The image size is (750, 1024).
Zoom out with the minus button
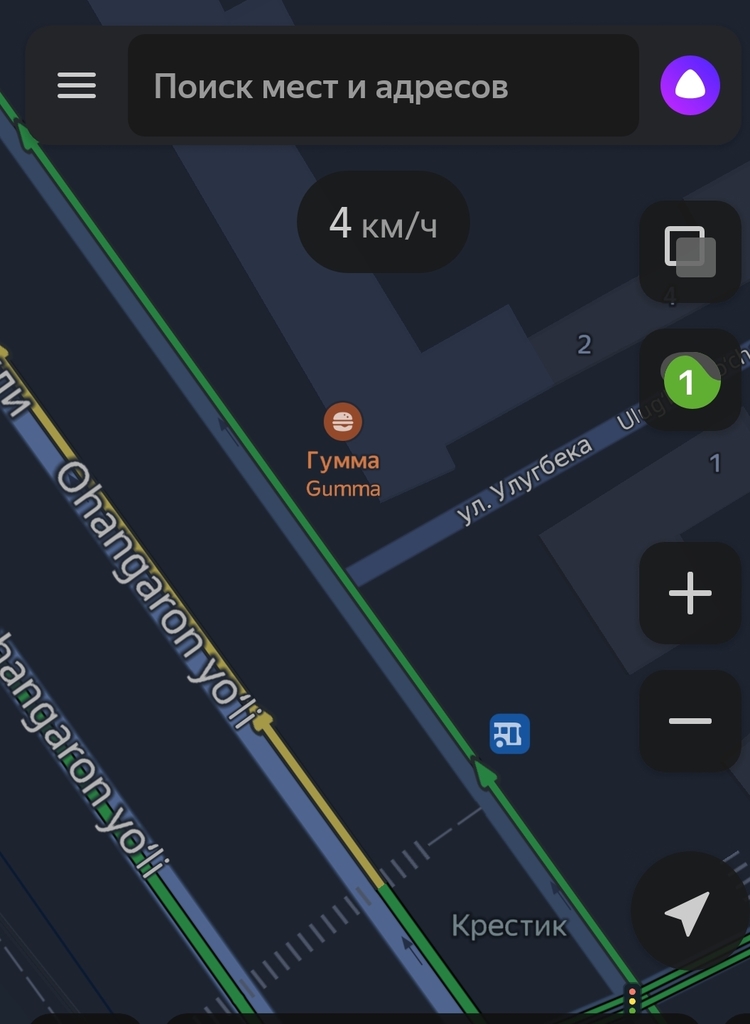click(x=689, y=720)
